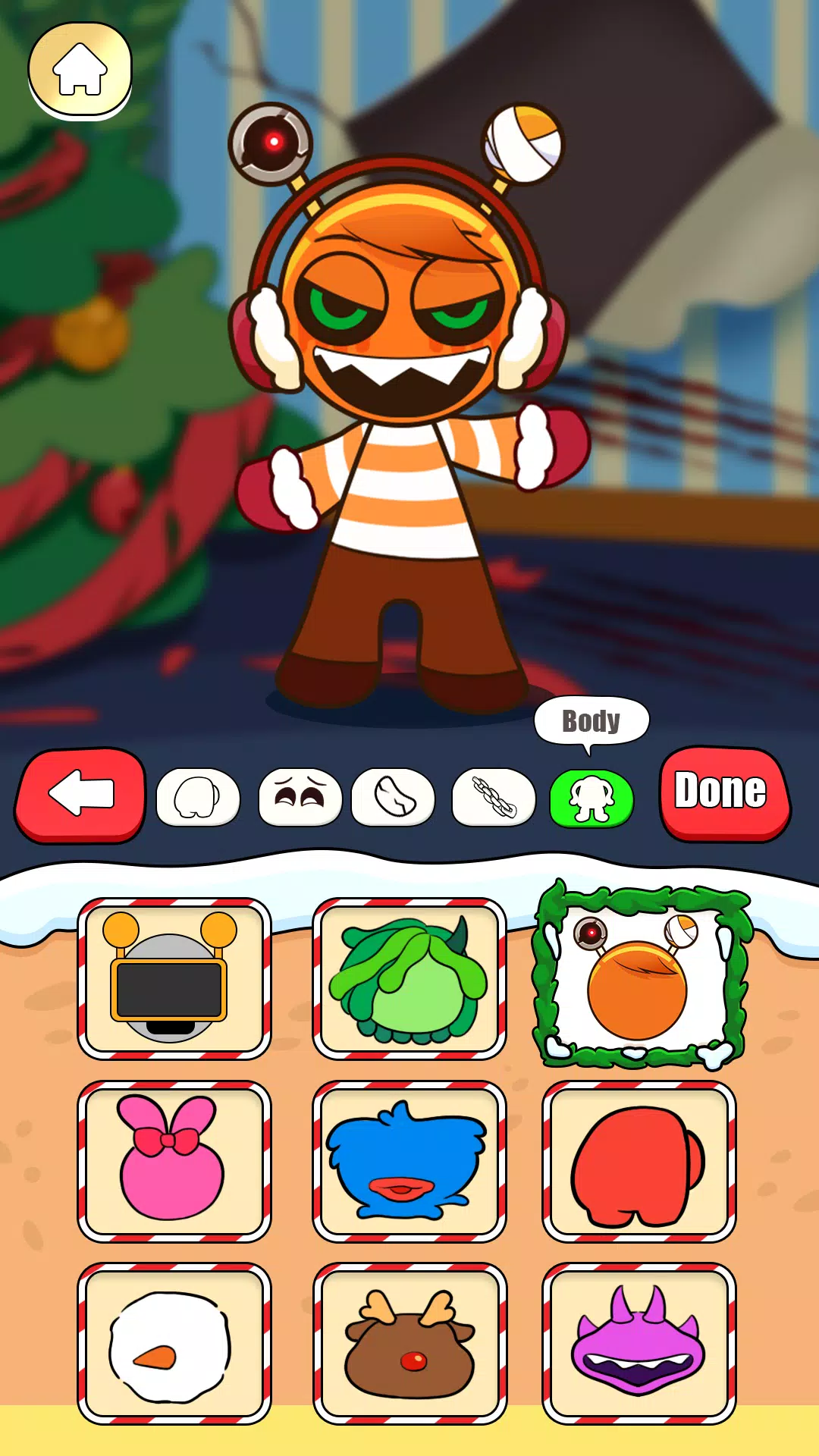Choose the pink head with bow
This screenshot has height=1456, width=819.
(x=174, y=1161)
